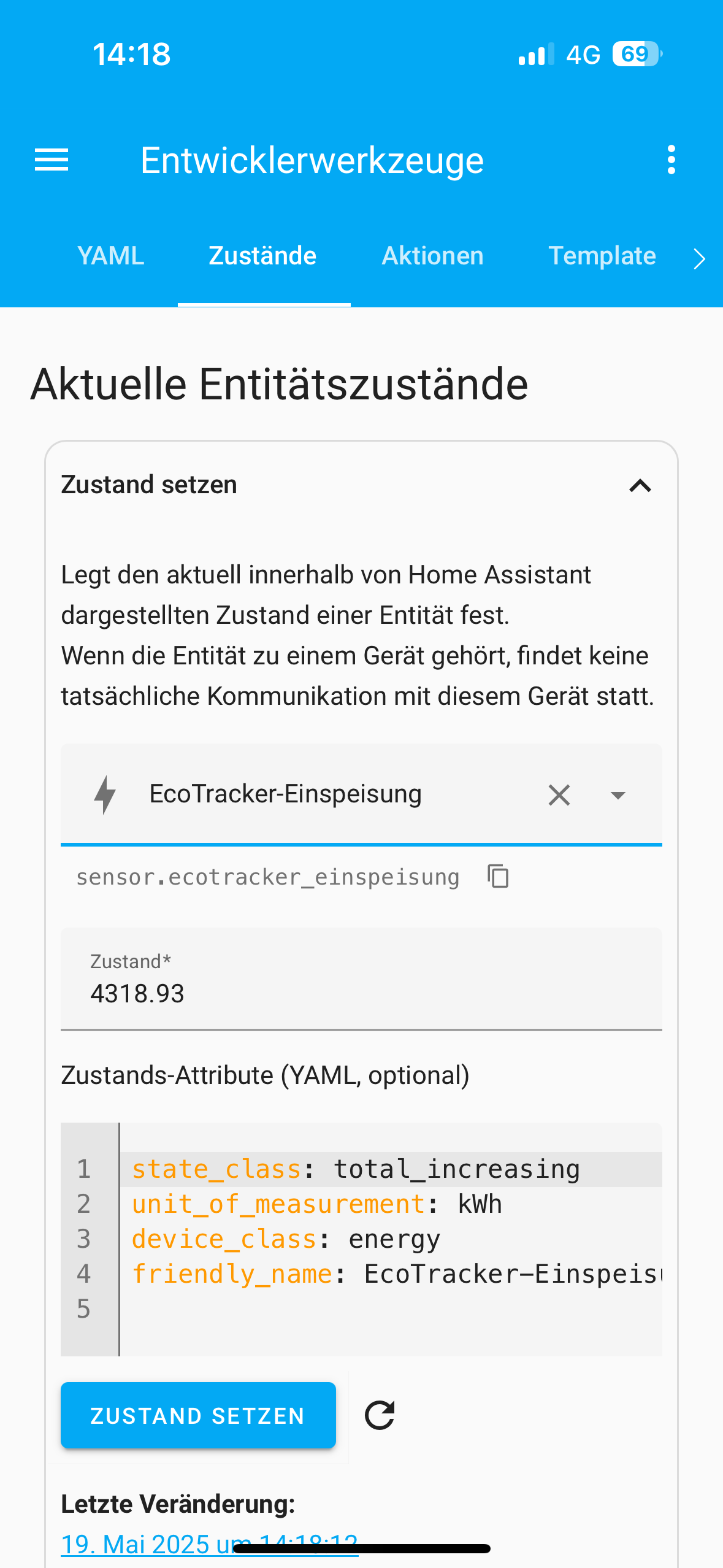Open the entity picker dropdown arrow
Screen dimensions: 723x1568
click(x=618, y=796)
